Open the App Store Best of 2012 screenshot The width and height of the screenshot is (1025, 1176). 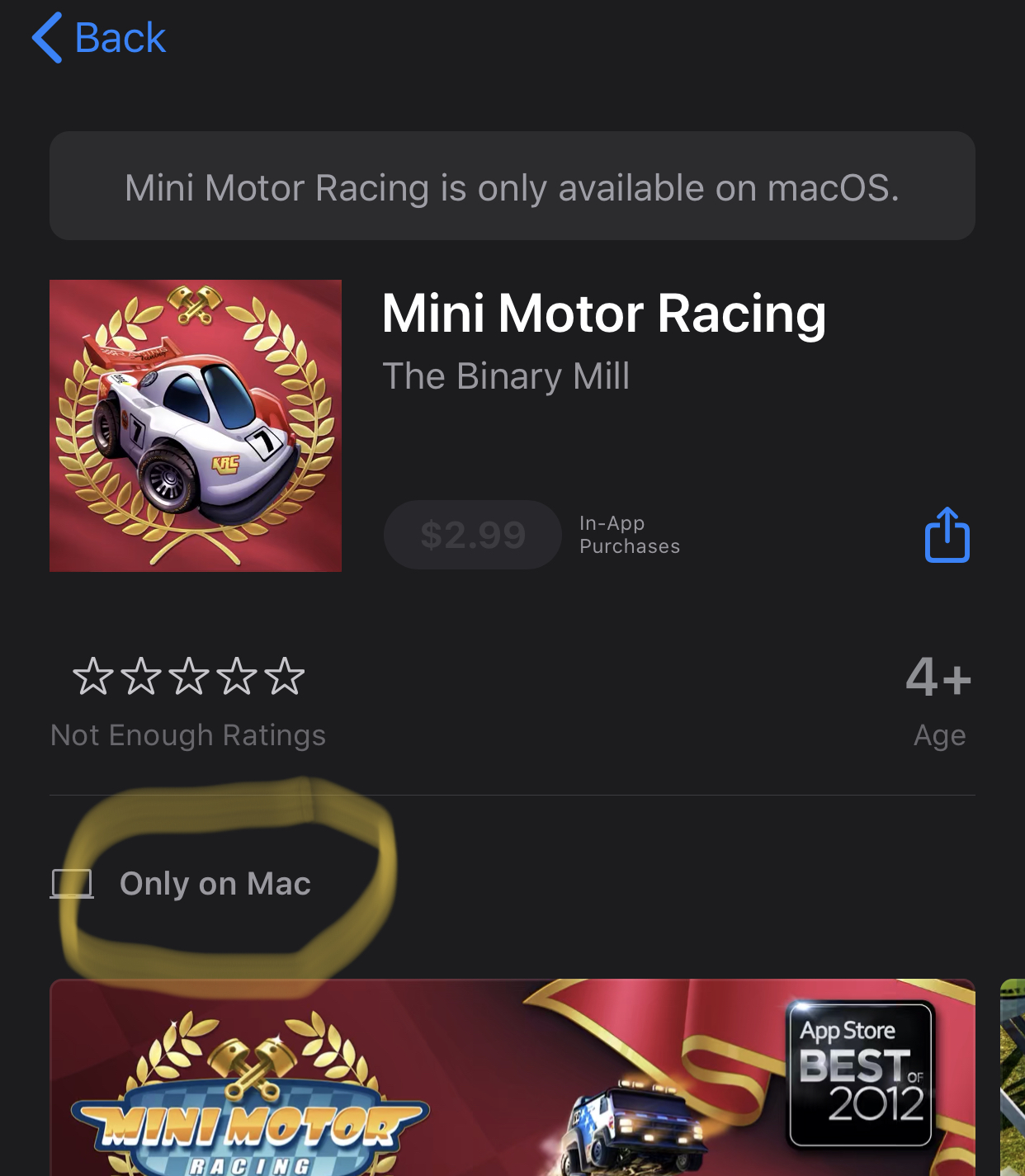pos(512,1076)
